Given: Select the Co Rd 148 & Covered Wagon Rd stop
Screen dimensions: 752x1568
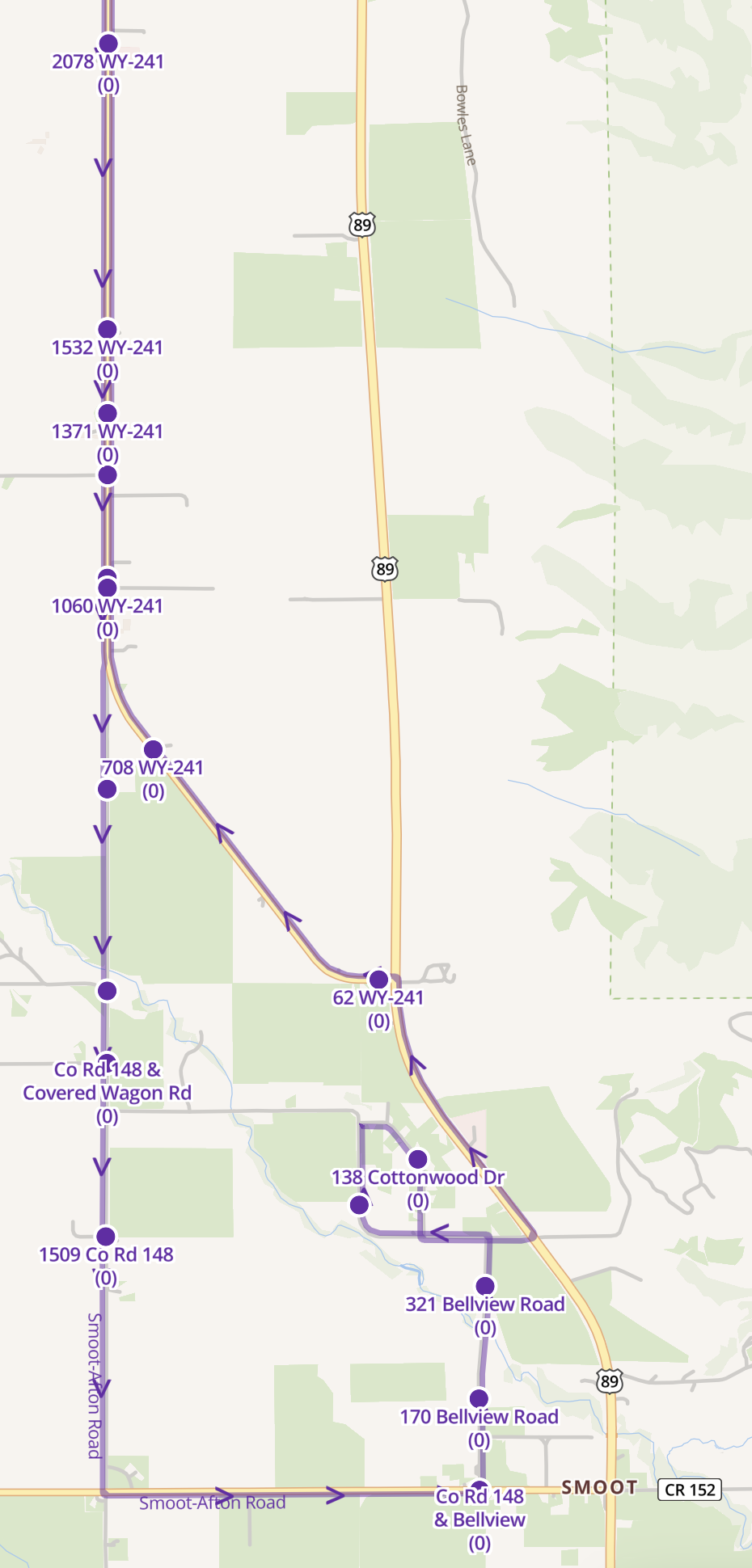Looking at the screenshot, I should click(107, 1061).
